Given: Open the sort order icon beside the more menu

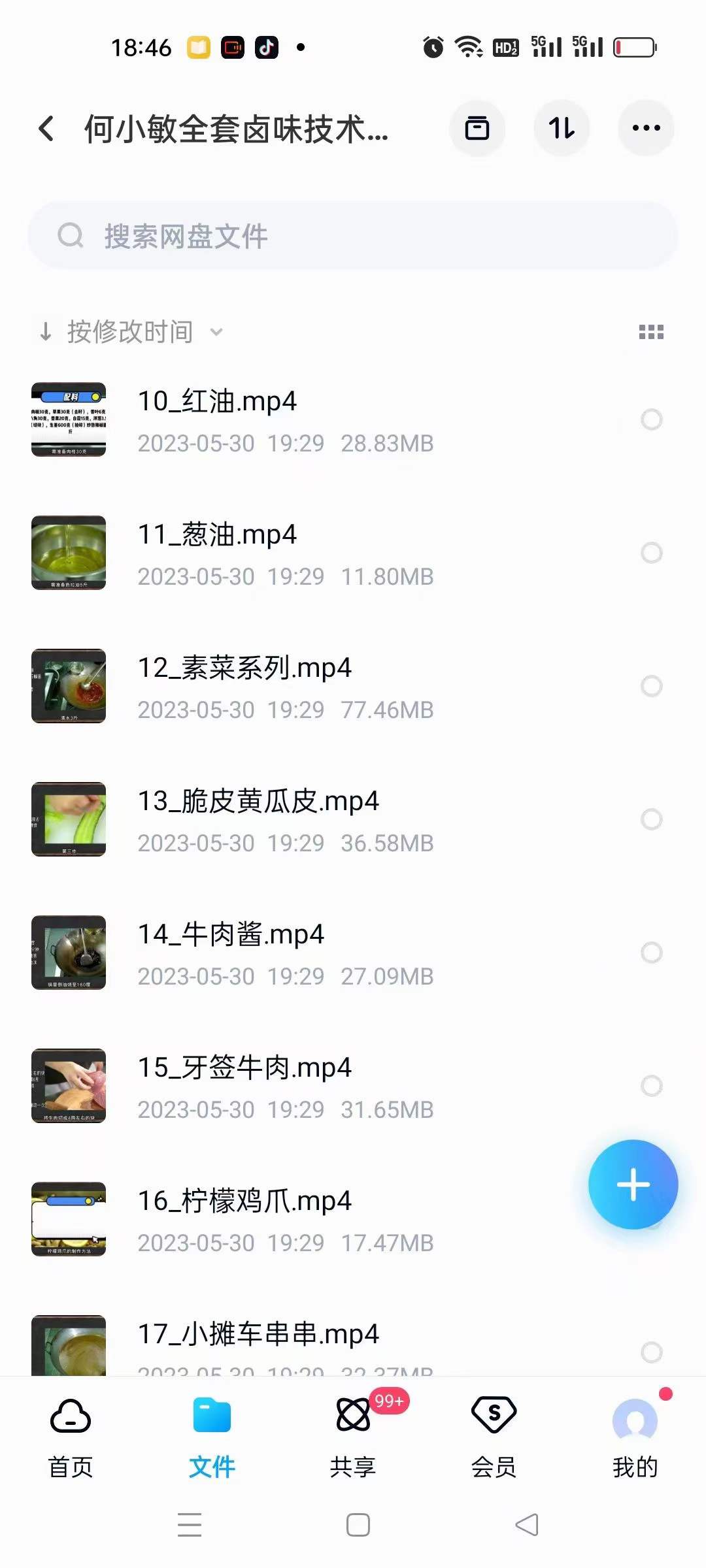Looking at the screenshot, I should tap(562, 128).
